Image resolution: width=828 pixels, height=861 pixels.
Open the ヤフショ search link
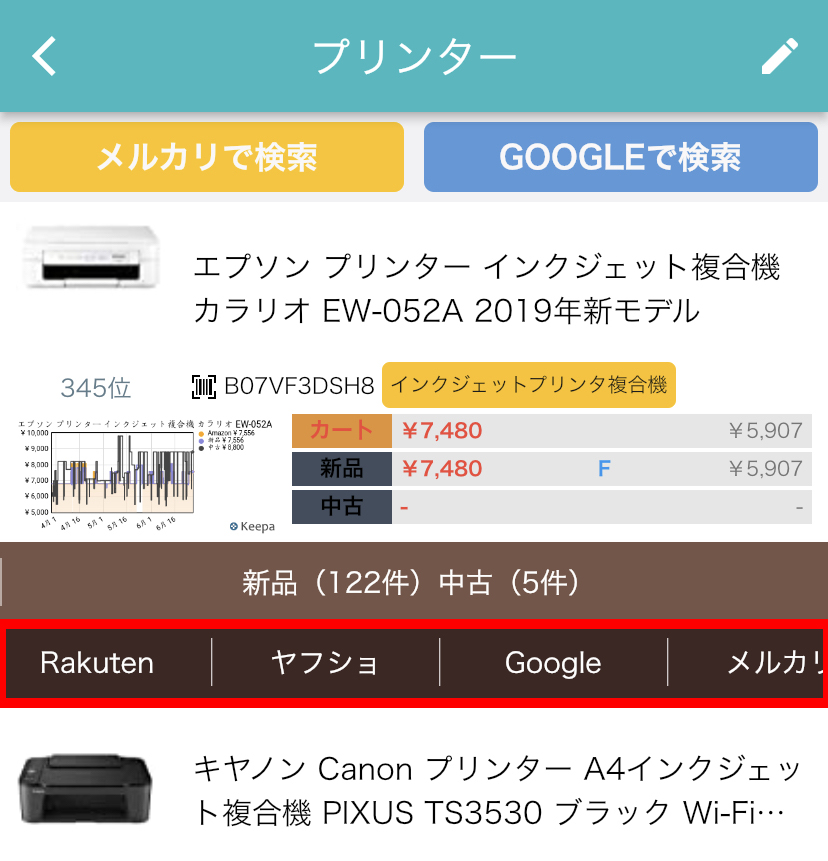click(325, 663)
